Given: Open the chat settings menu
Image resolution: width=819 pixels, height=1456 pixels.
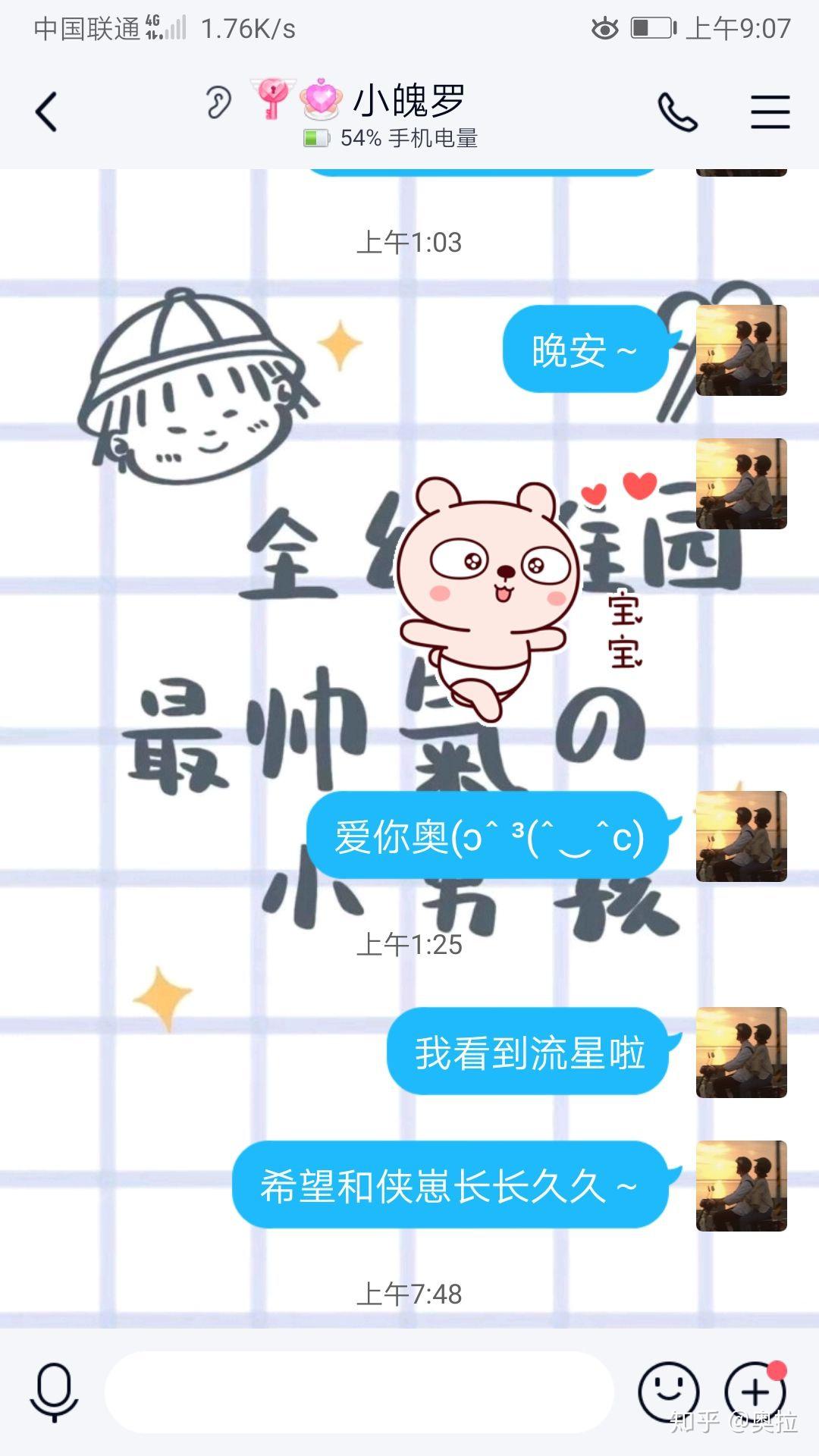Looking at the screenshot, I should click(770, 112).
